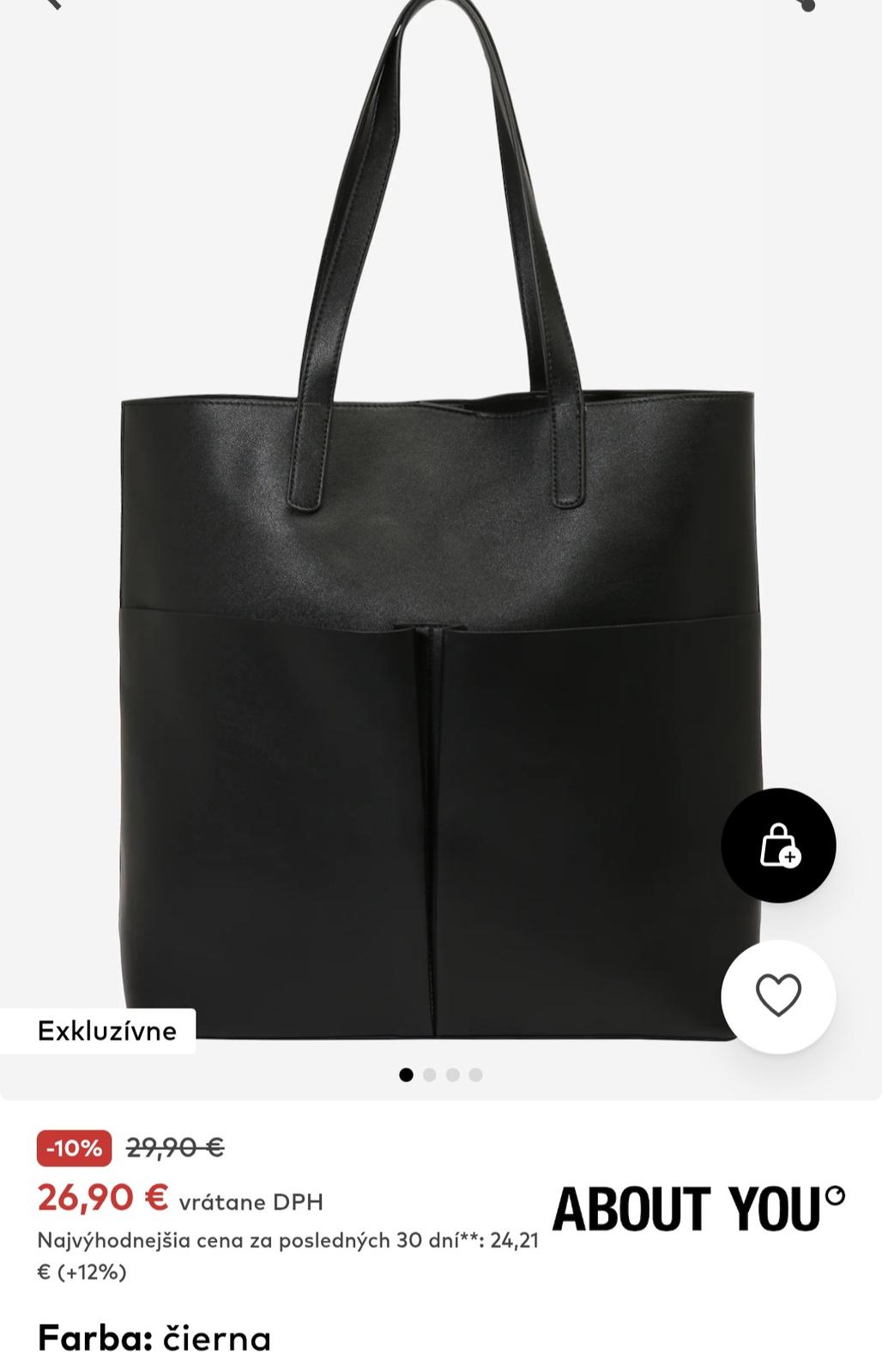Jump to the second product photo dot
The width and height of the screenshot is (882, 1372).
point(430,1074)
